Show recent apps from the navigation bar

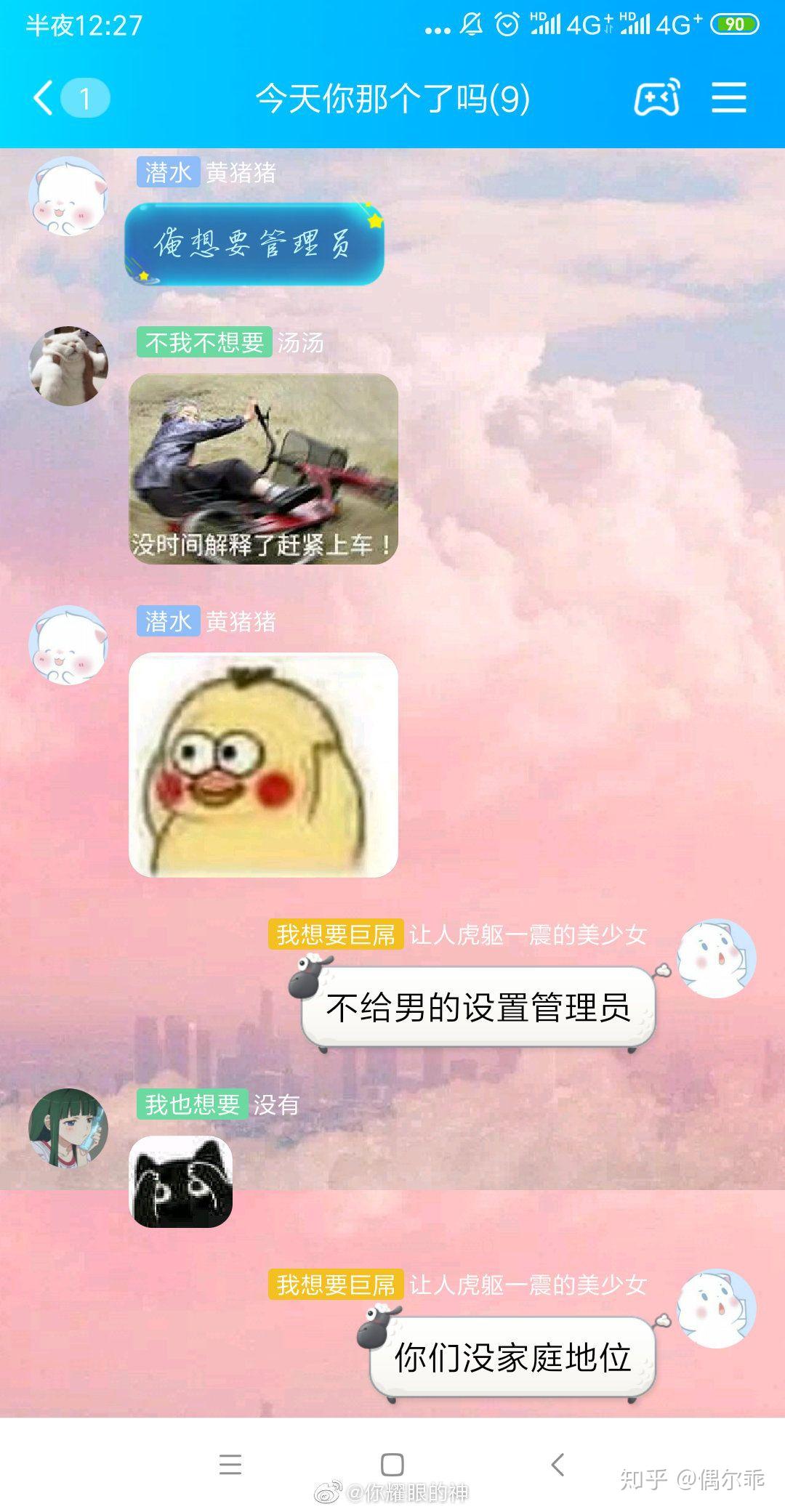click(230, 1464)
